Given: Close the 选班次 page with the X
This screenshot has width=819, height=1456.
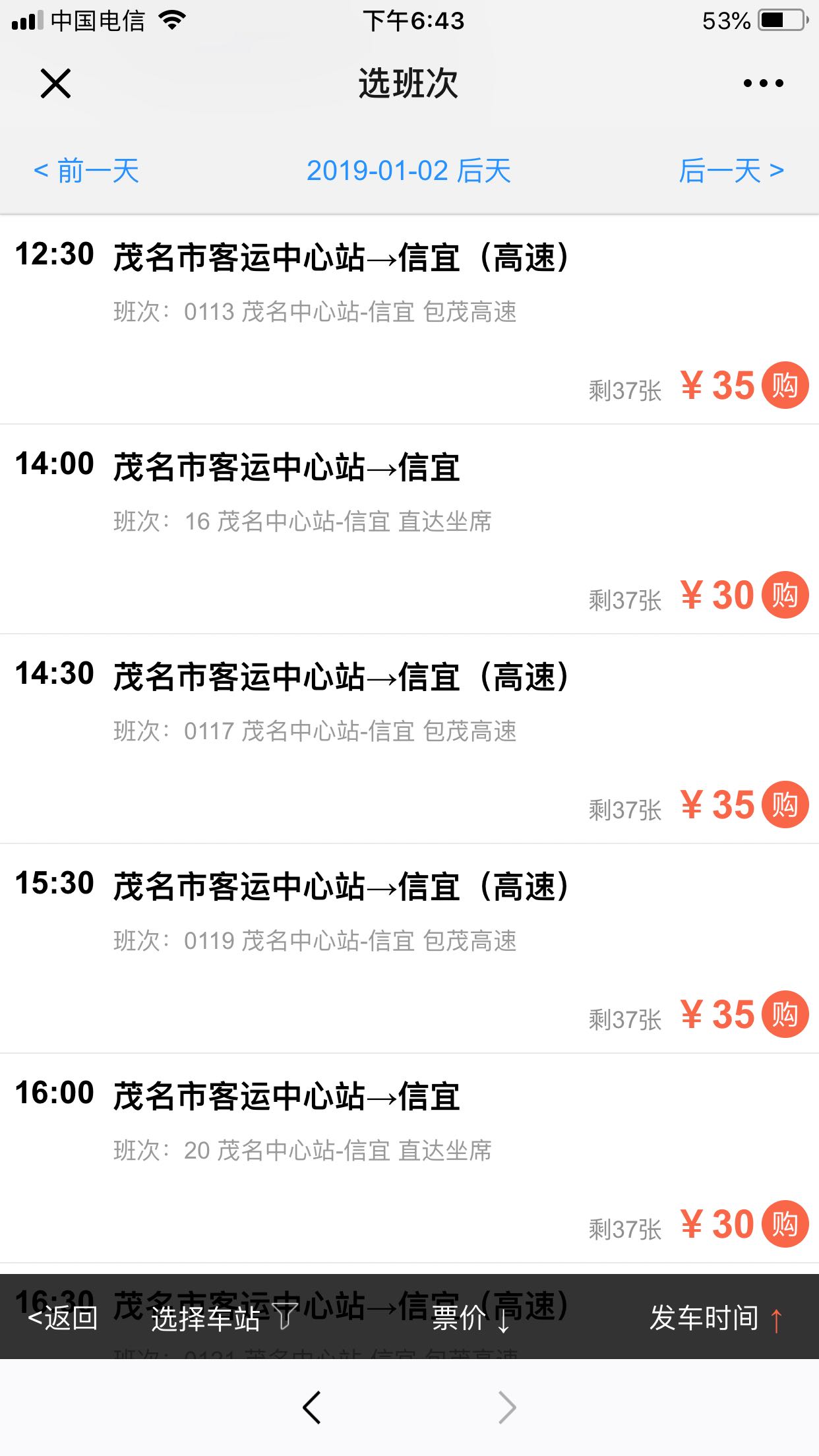Looking at the screenshot, I should 55,84.
